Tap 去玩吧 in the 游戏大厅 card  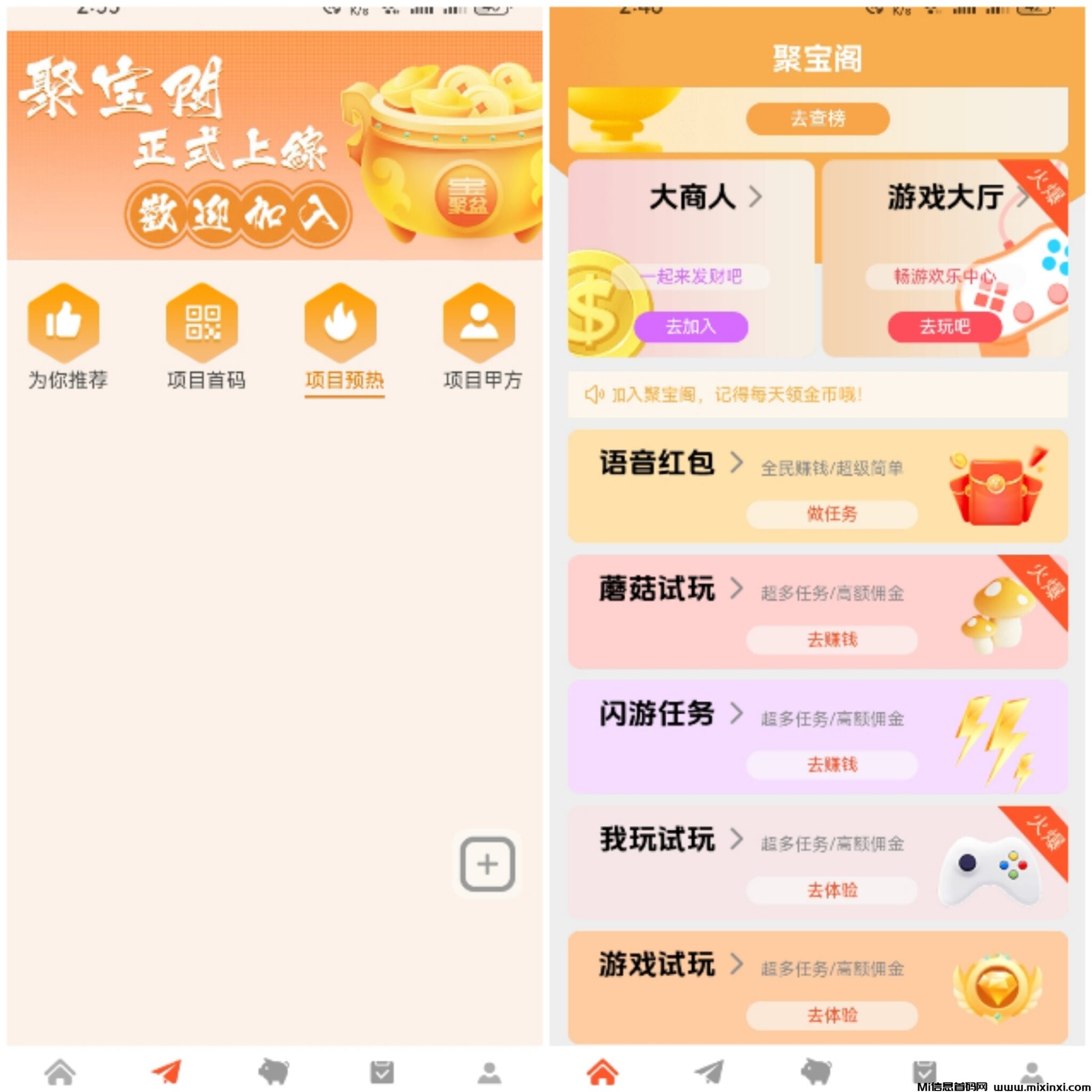click(x=944, y=327)
